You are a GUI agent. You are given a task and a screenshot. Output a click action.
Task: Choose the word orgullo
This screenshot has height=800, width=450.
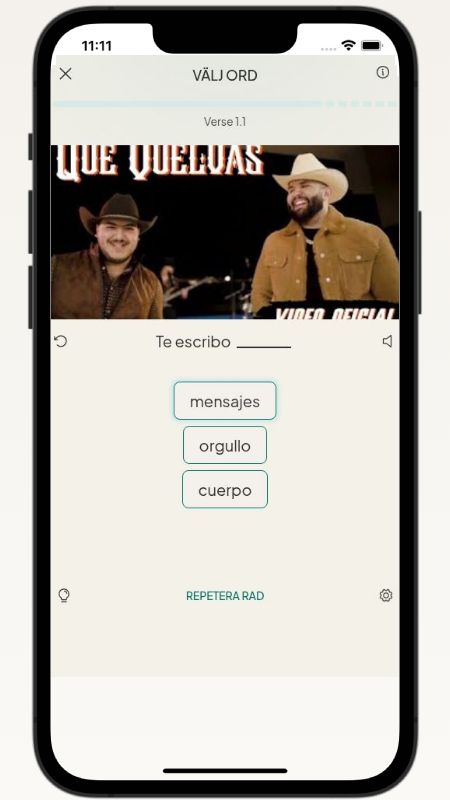(x=225, y=445)
